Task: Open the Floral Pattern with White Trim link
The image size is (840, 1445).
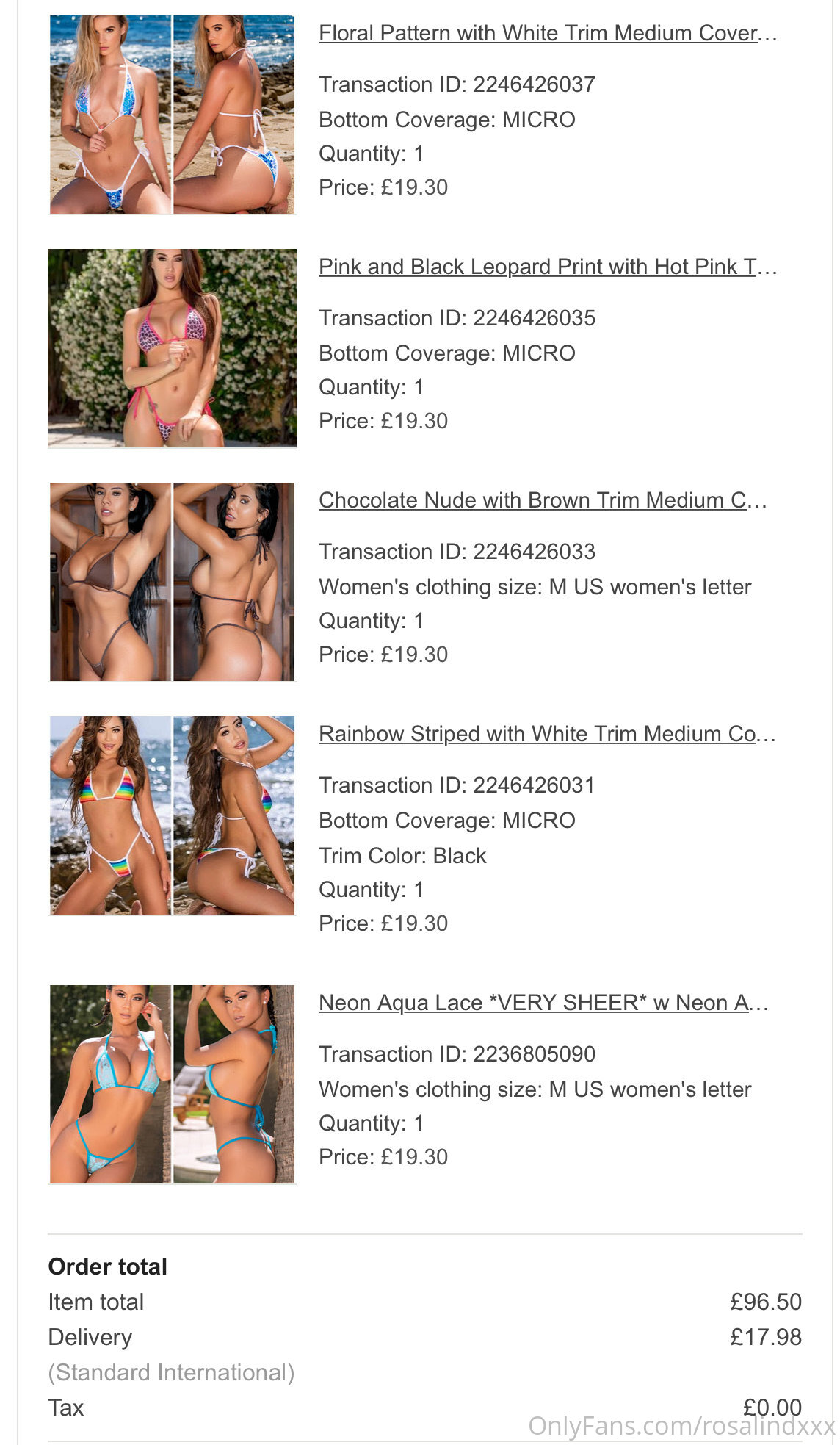Action: [x=548, y=33]
